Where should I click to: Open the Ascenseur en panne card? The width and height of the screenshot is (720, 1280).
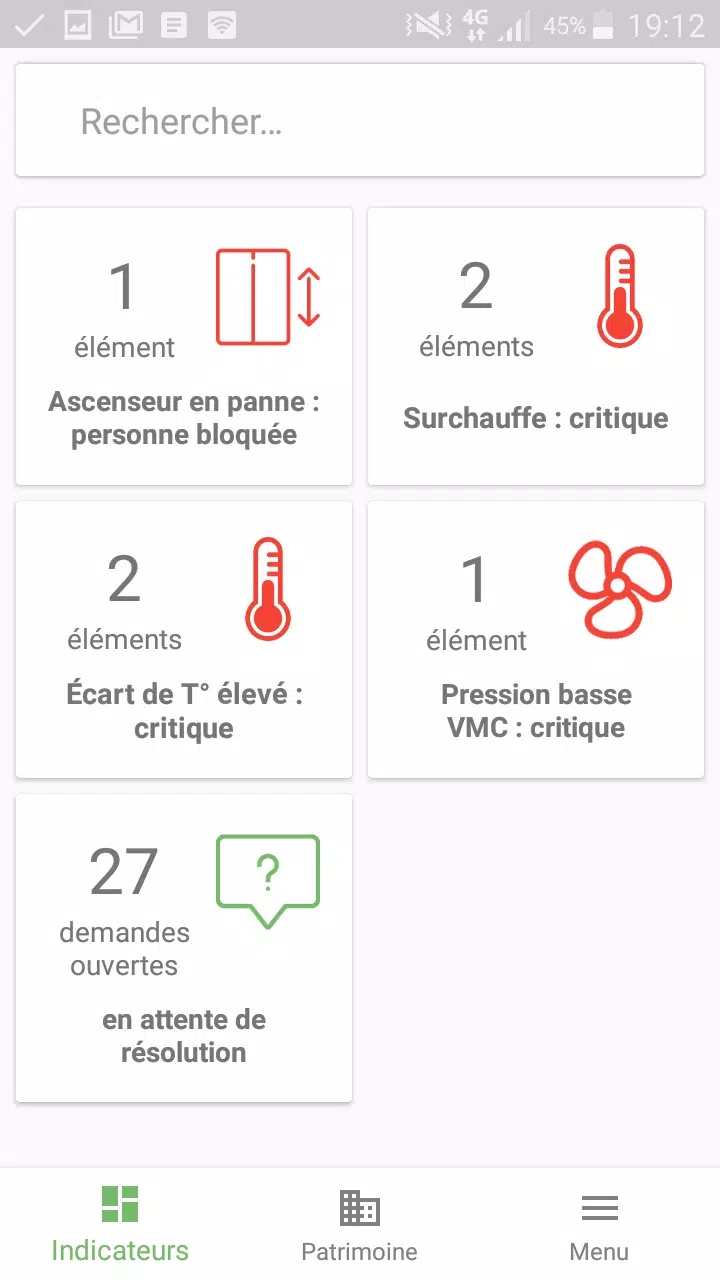(184, 346)
